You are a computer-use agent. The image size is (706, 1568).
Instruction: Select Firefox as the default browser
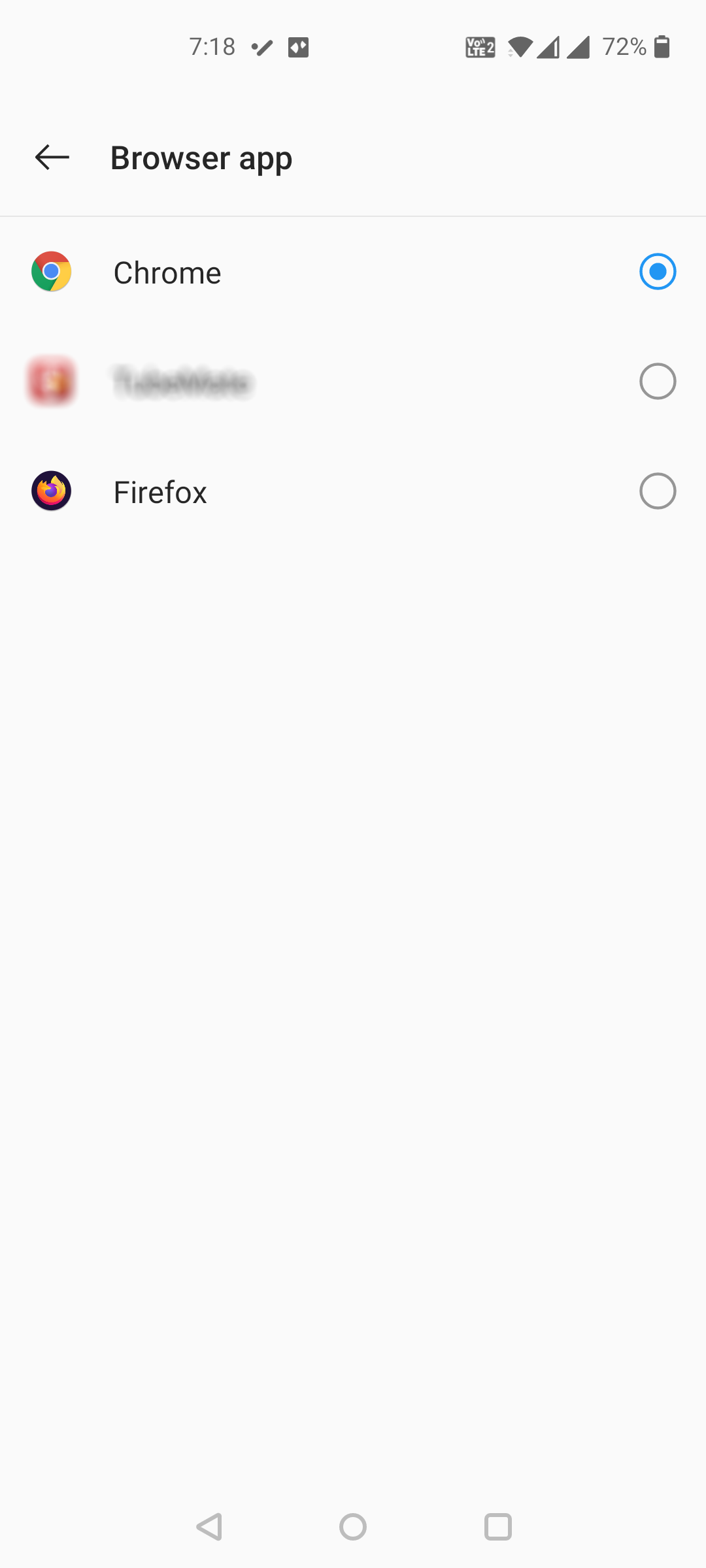pyautogui.click(x=658, y=491)
